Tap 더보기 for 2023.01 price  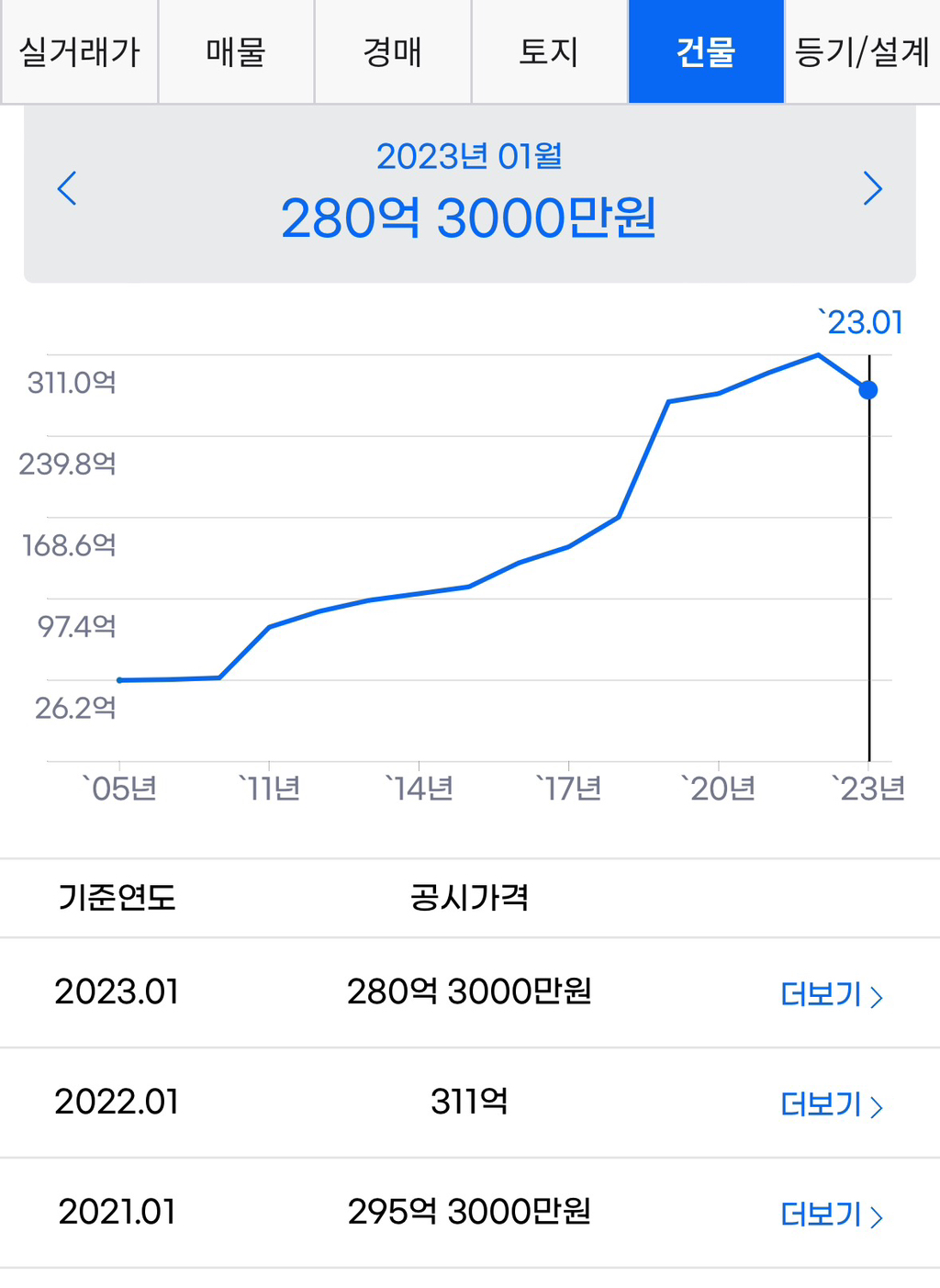click(x=831, y=994)
